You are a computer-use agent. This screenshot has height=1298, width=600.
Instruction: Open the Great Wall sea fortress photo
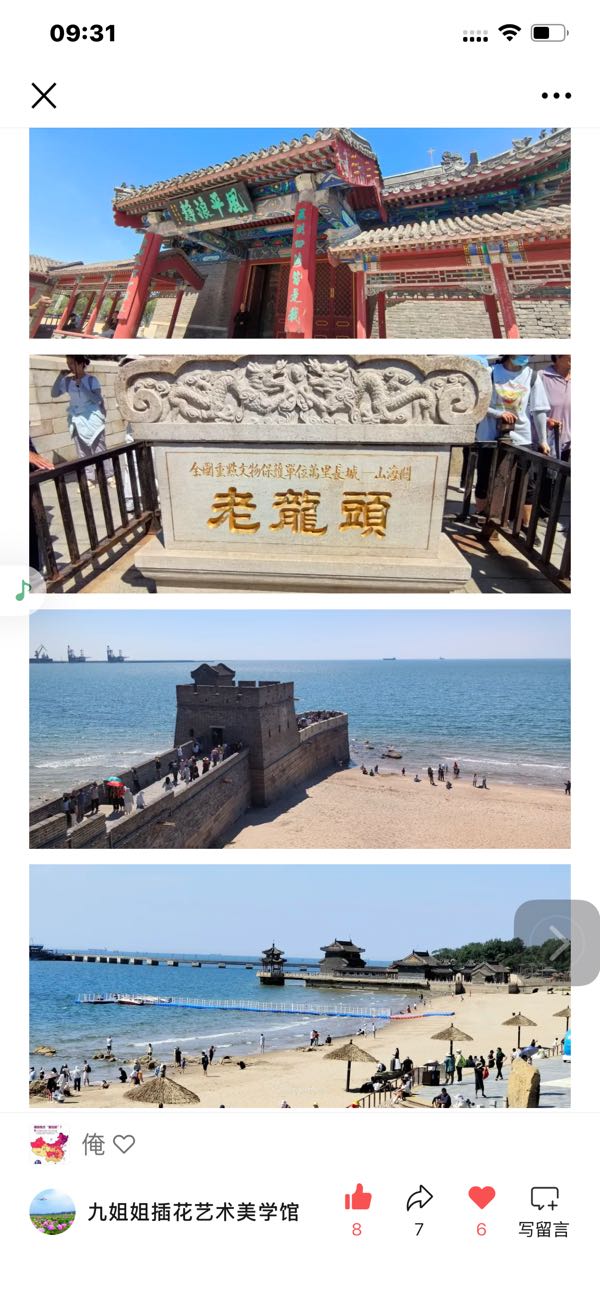tap(300, 729)
